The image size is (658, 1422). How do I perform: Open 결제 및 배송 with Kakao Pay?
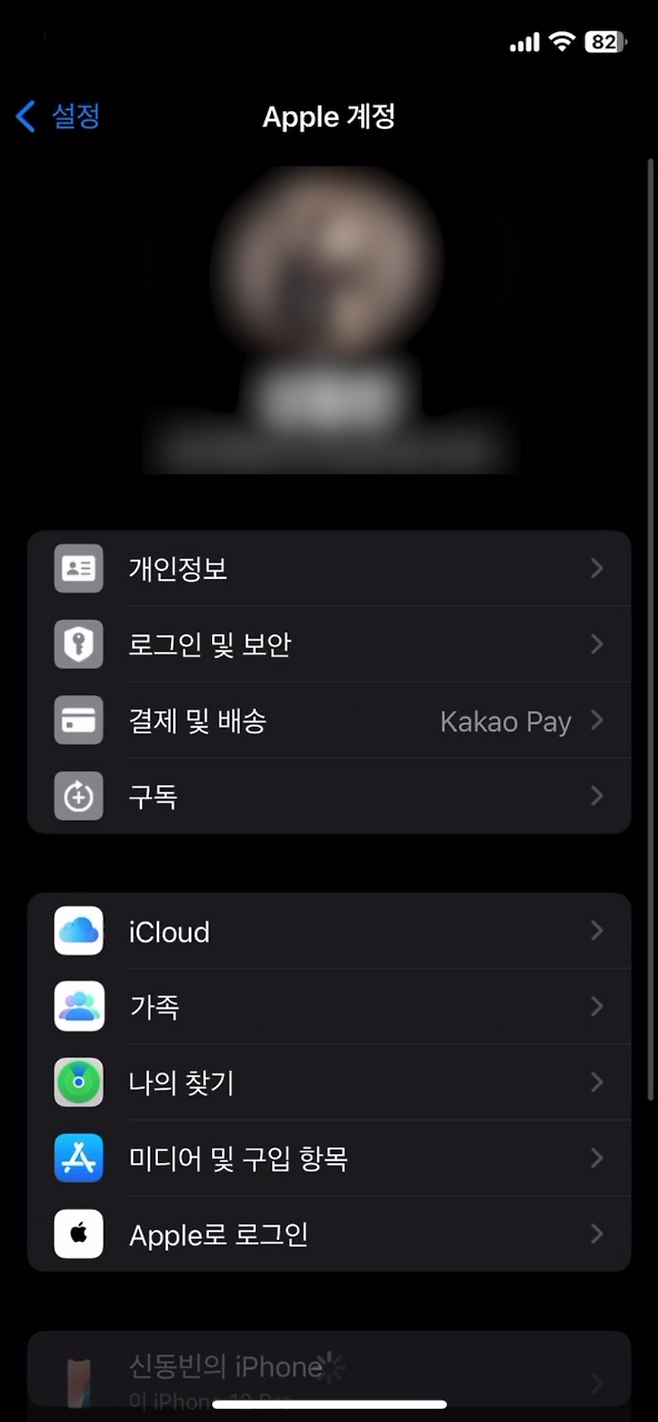click(x=329, y=721)
